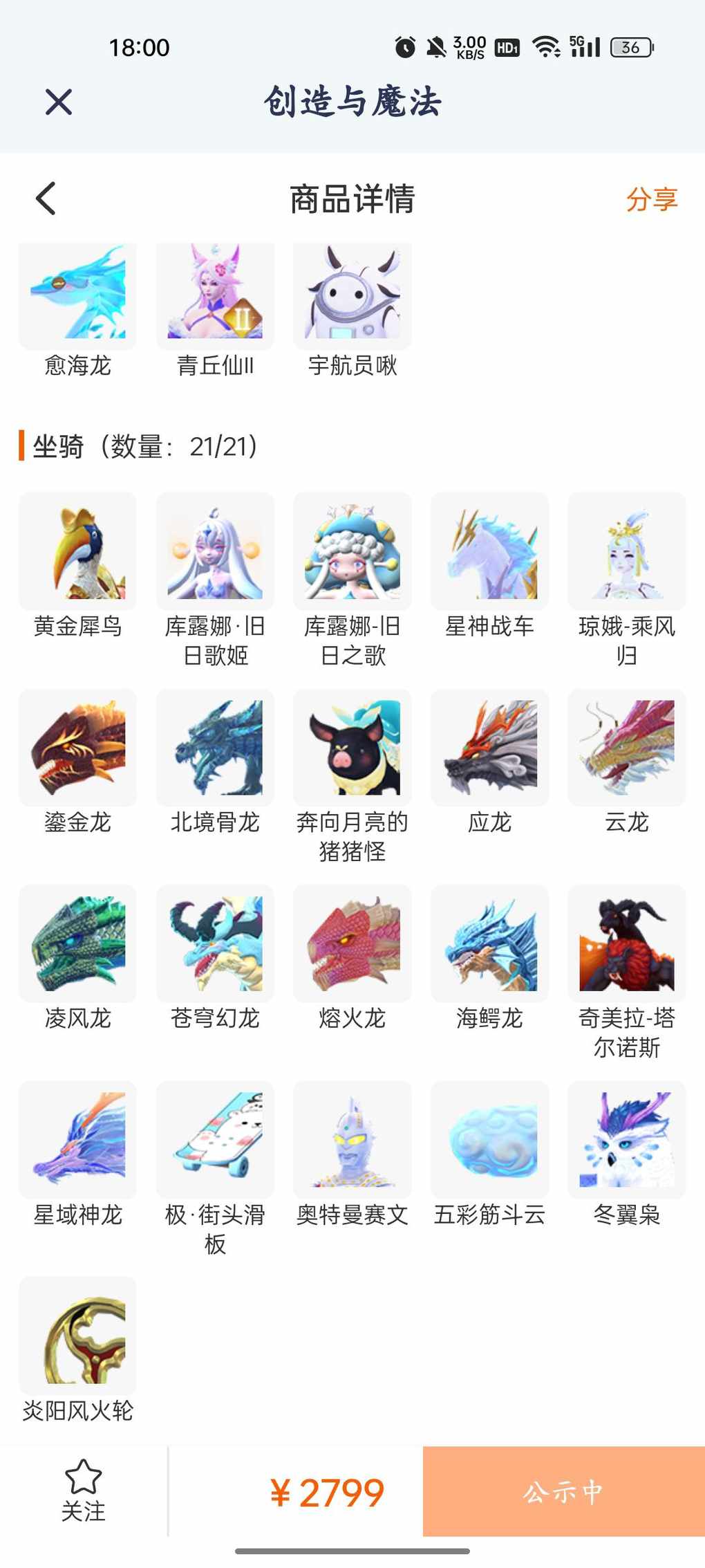This screenshot has width=705, height=1568.
Task: Go back from 商品详情
Action: tap(46, 199)
